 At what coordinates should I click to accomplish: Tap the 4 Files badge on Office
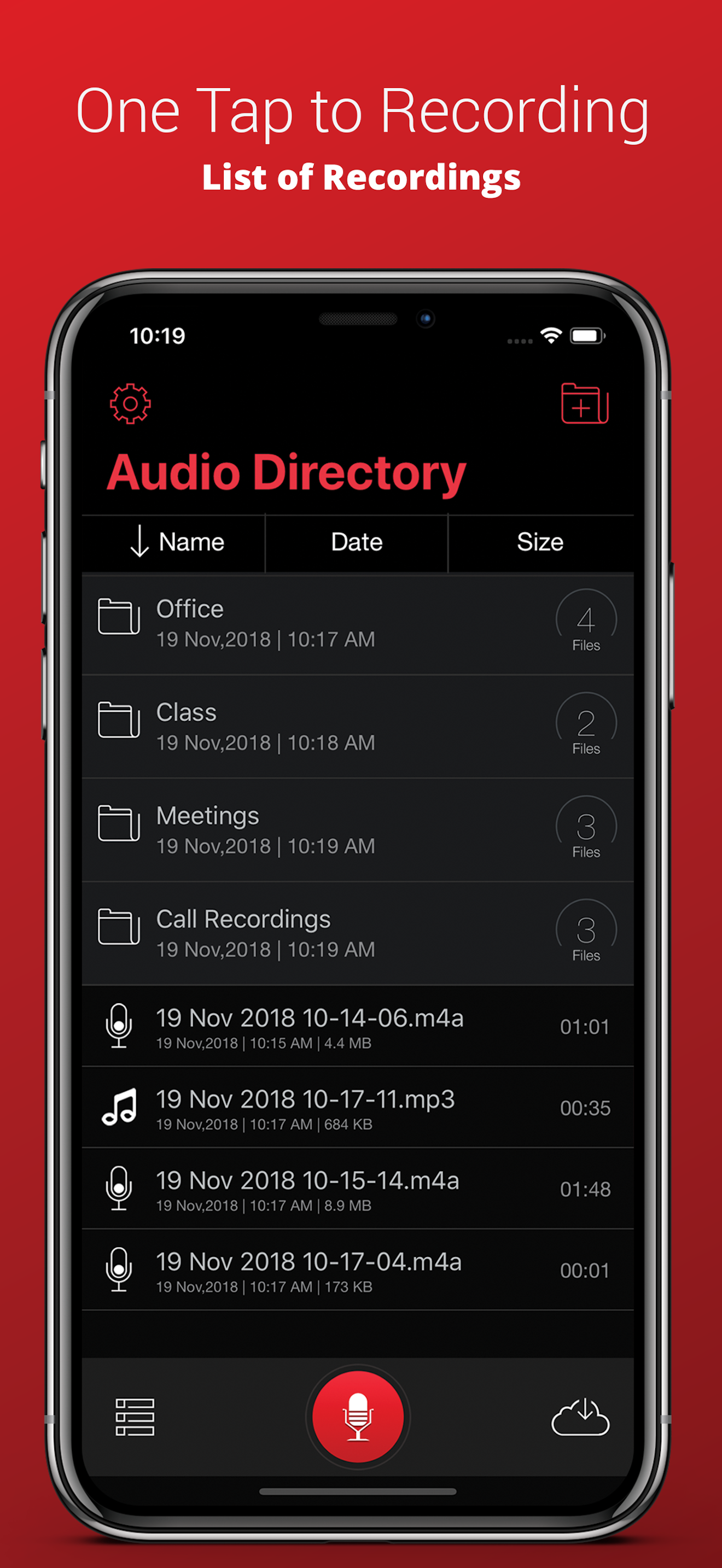(x=585, y=622)
